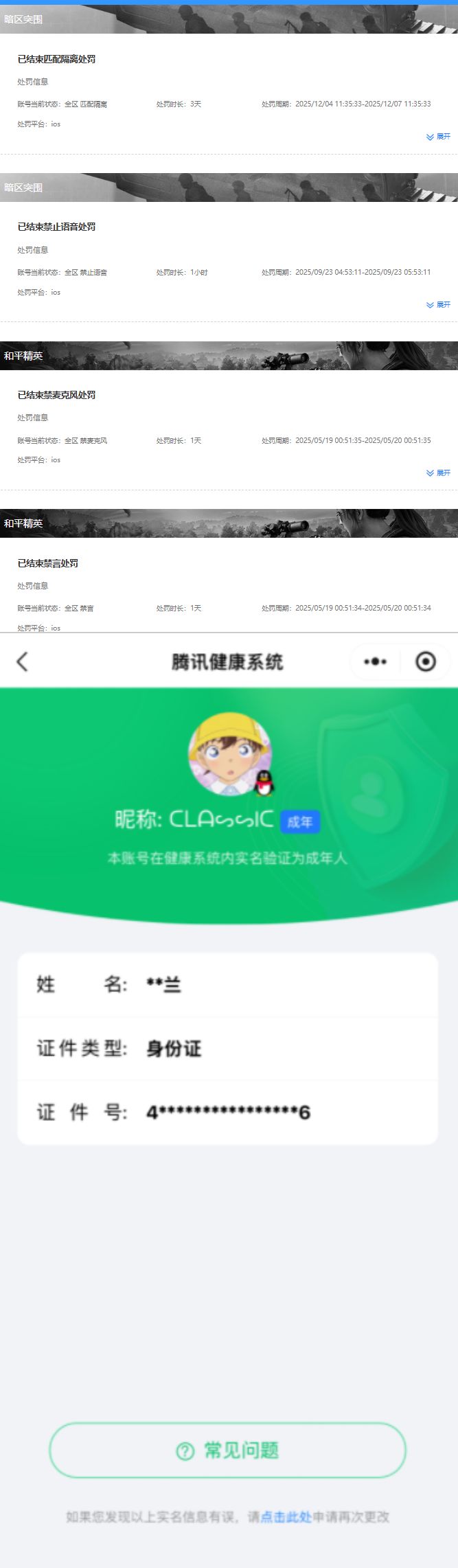
Task: Expand the 已结束禁麦克风处罚 details
Action: [x=438, y=473]
